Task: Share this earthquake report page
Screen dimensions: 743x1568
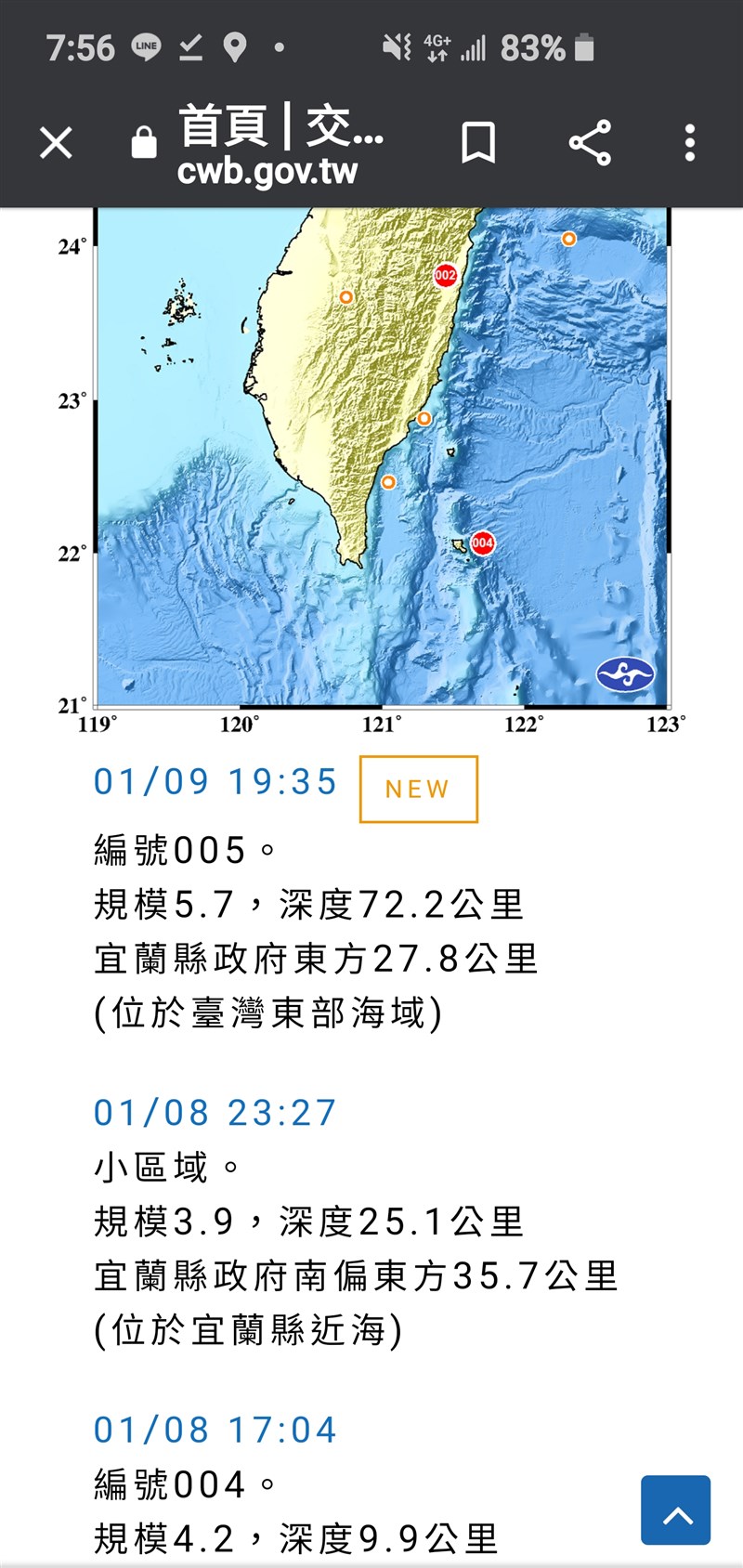Action: pos(590,143)
